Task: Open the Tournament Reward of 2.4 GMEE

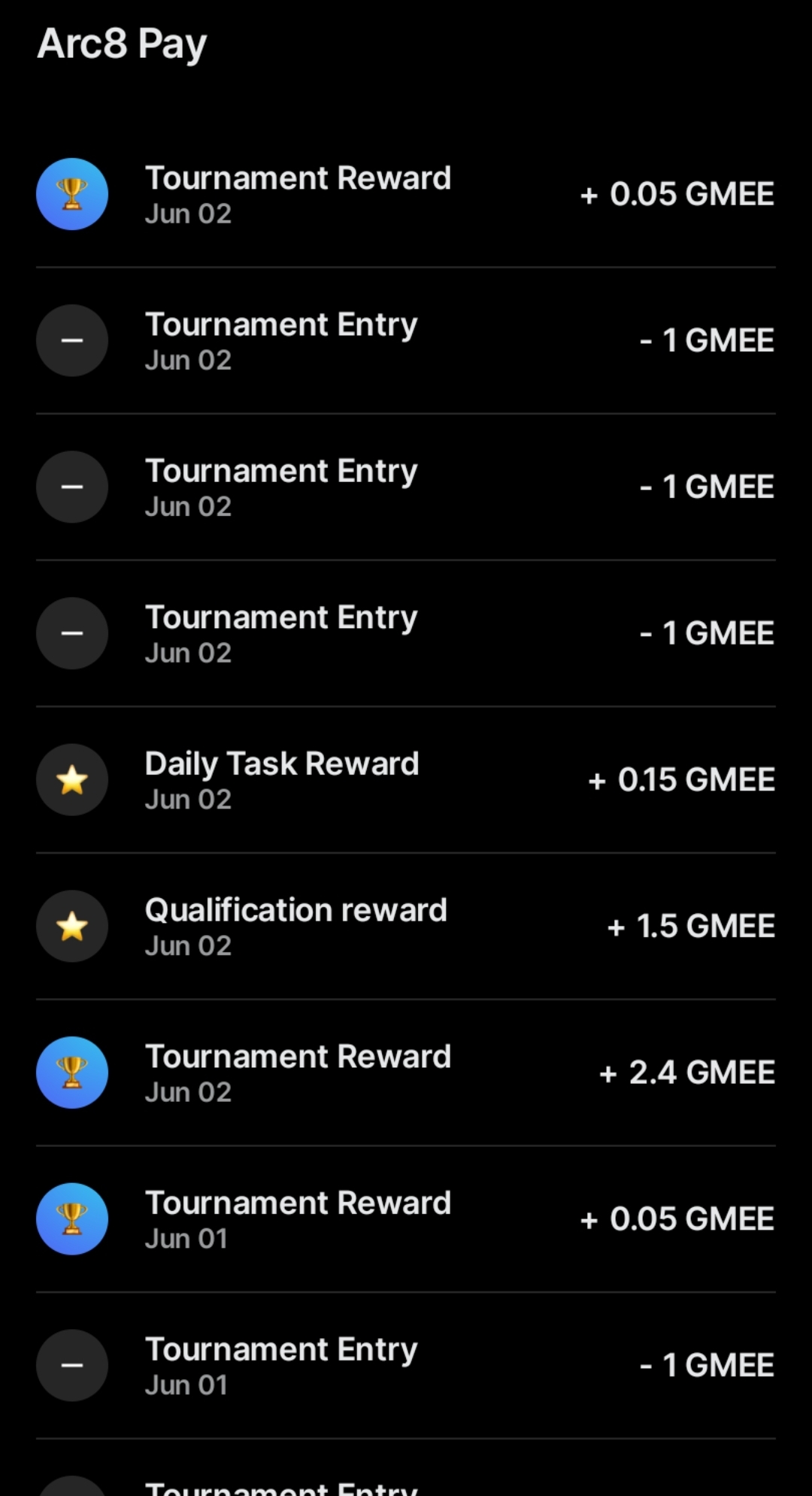Action: click(x=406, y=1073)
